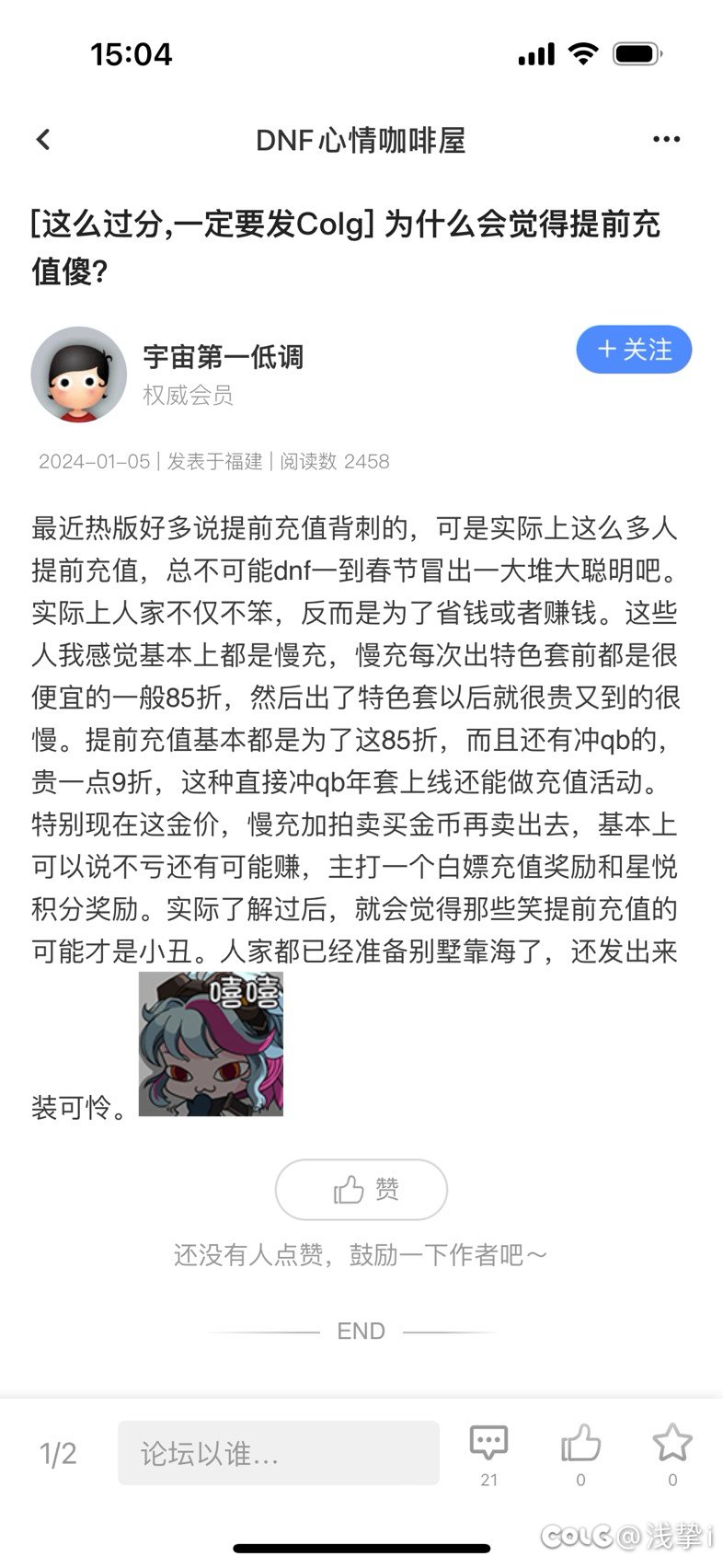Open 宇宙第一低调's profile avatar
723x1568 pixels.
tap(79, 375)
